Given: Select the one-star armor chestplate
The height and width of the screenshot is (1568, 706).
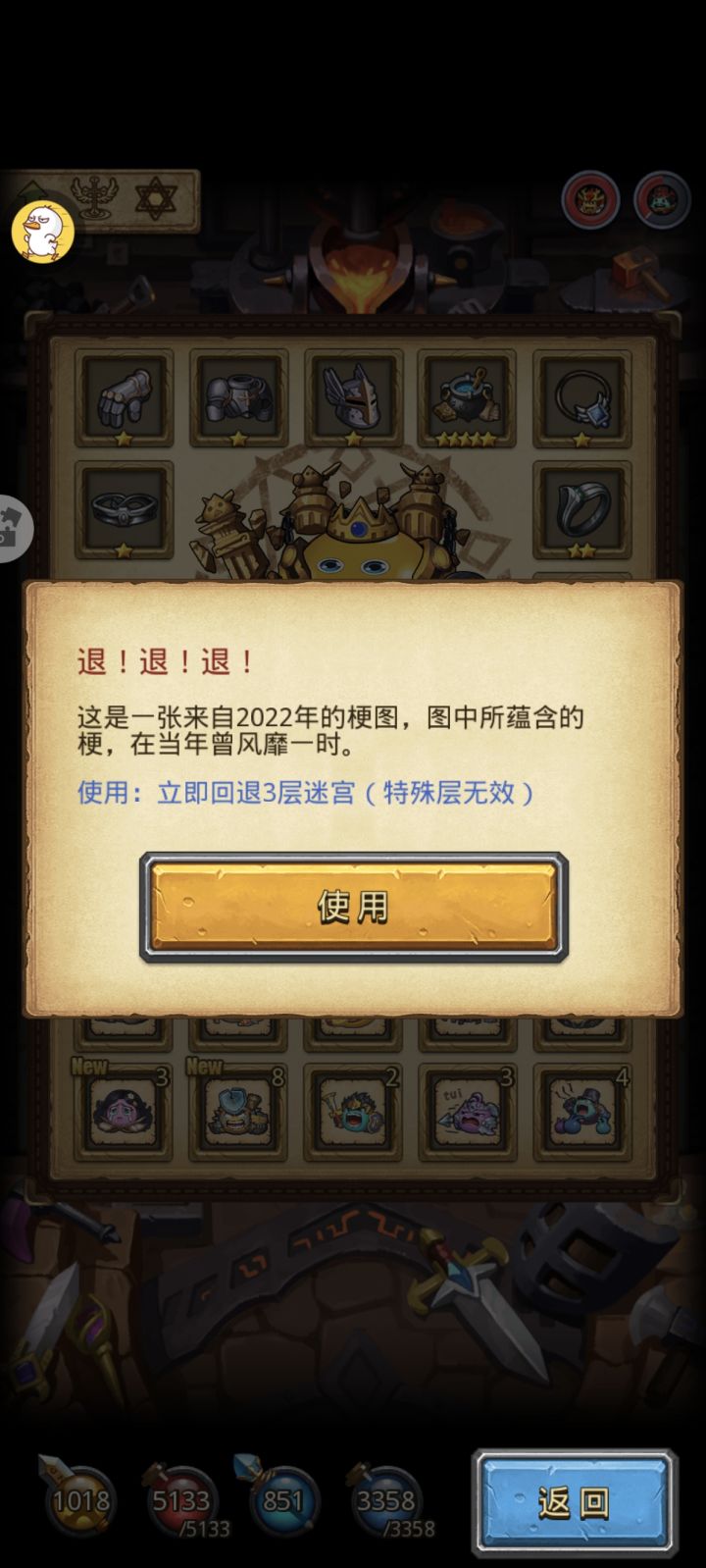Looking at the screenshot, I should click(238, 397).
